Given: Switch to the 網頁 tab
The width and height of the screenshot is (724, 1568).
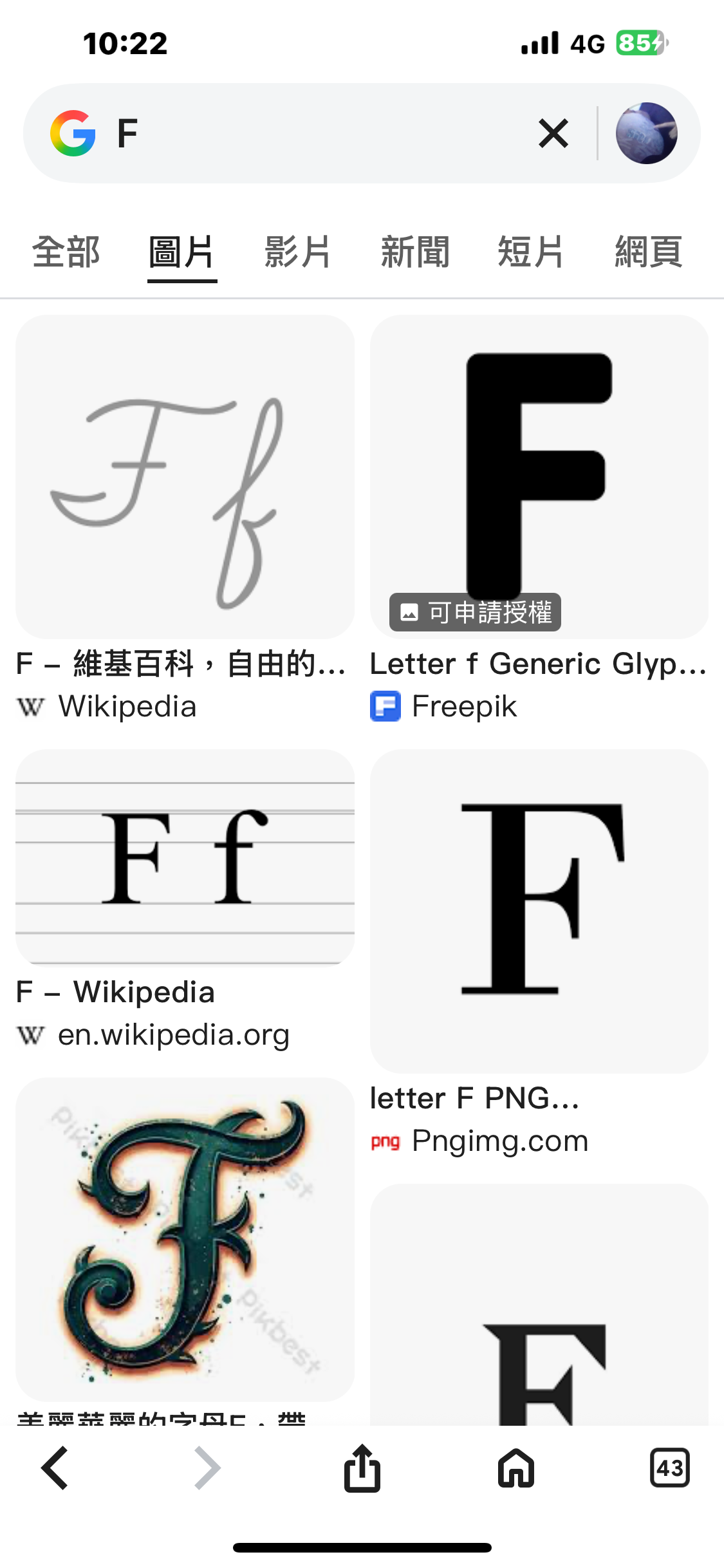Looking at the screenshot, I should [648, 252].
